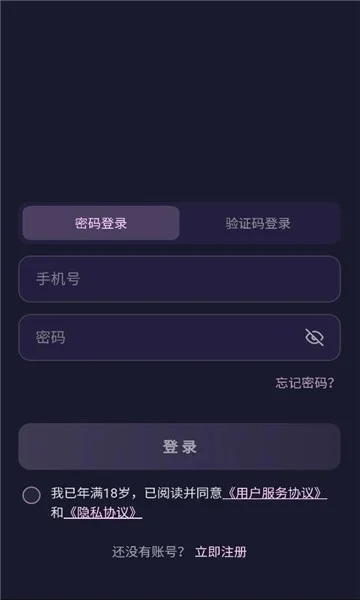This screenshot has width=360, height=600.
Task: Toggle password visibility eye icon
Action: coord(314,337)
